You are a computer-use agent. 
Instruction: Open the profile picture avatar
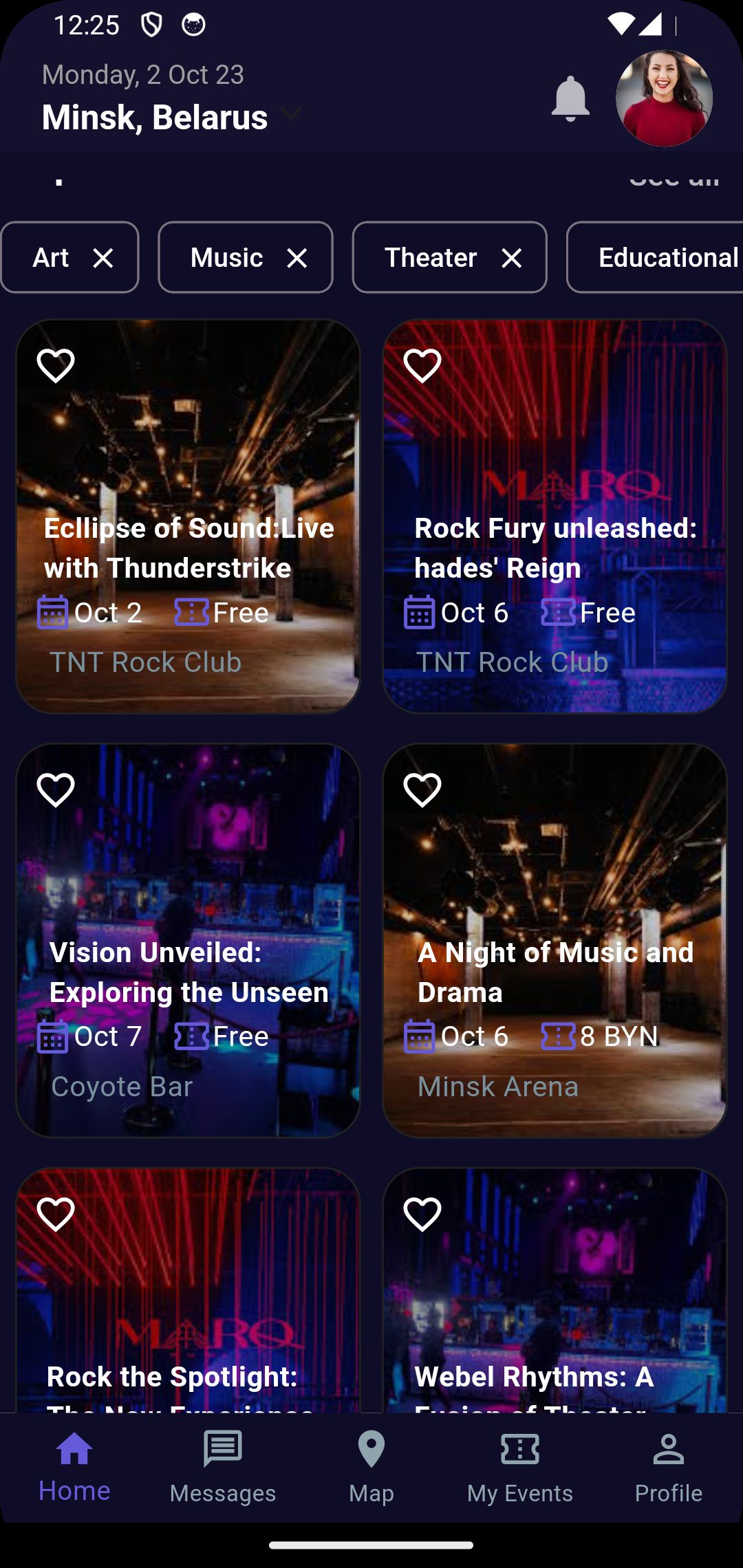pos(664,98)
